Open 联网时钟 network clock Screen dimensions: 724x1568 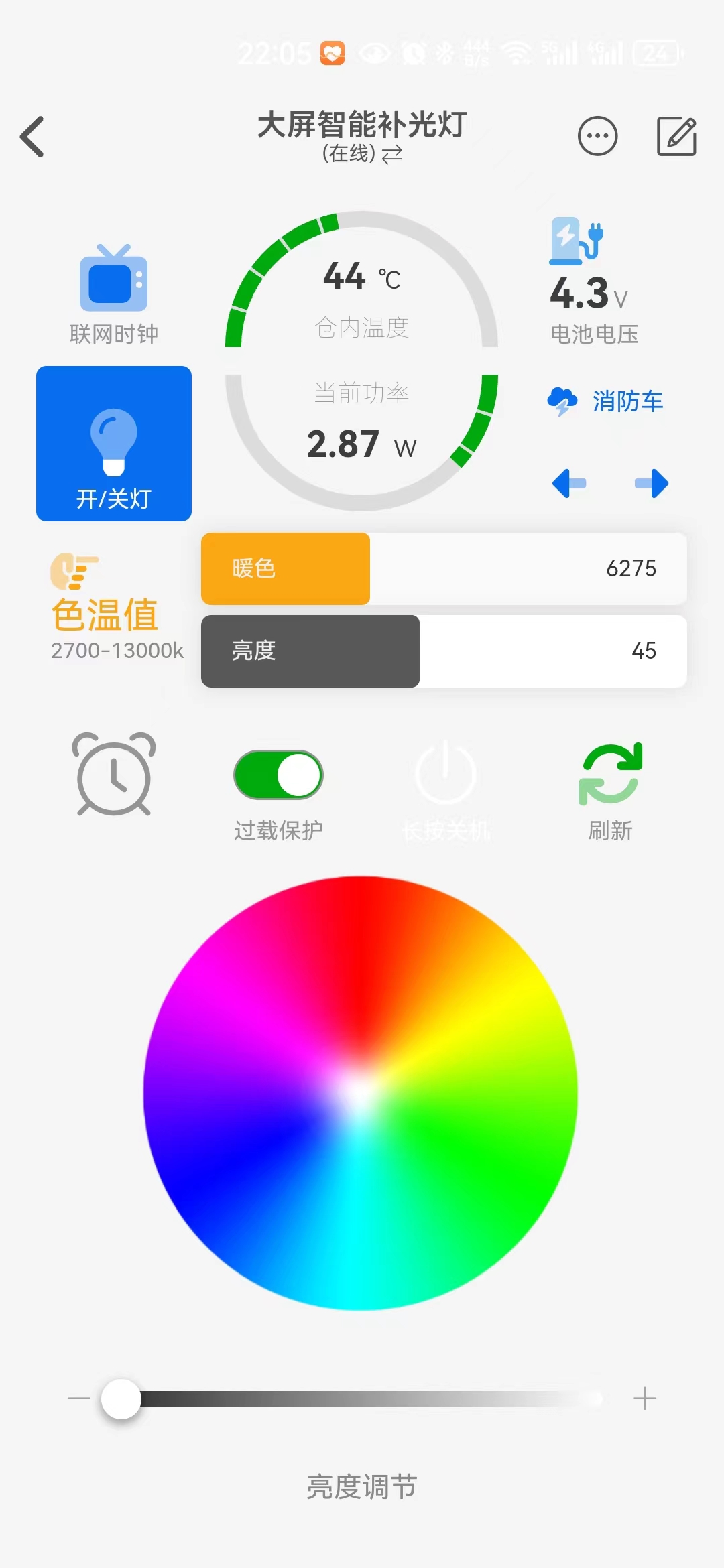click(114, 293)
